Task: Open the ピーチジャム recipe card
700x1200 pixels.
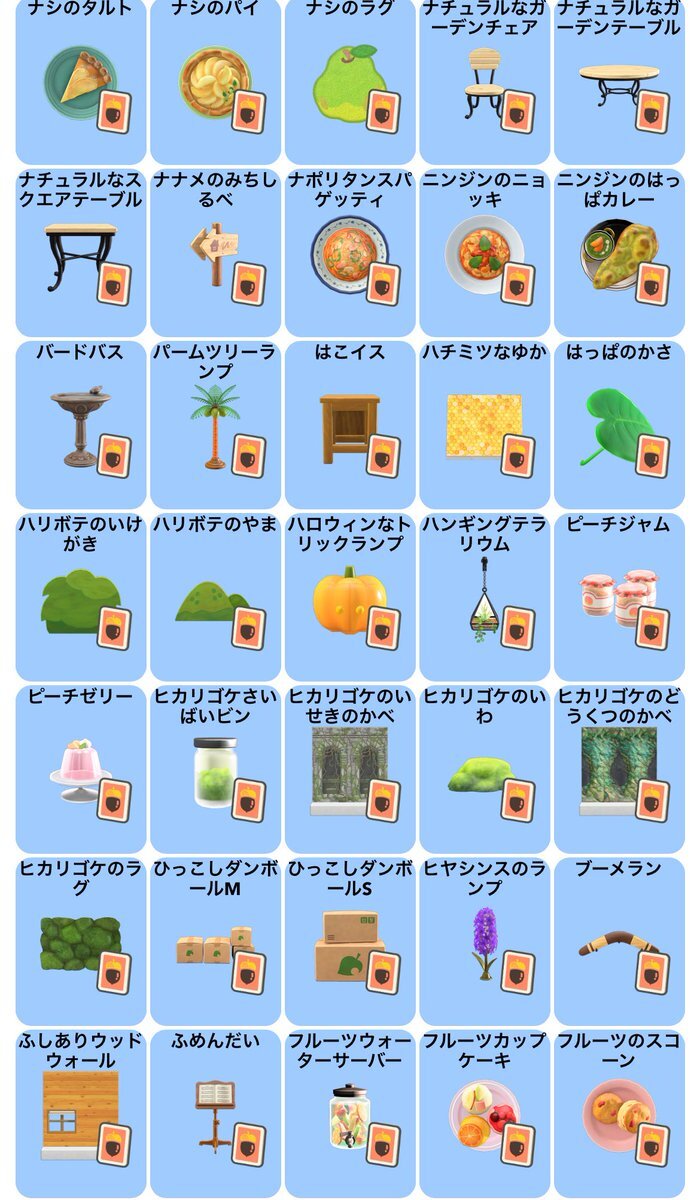Action: [620, 597]
